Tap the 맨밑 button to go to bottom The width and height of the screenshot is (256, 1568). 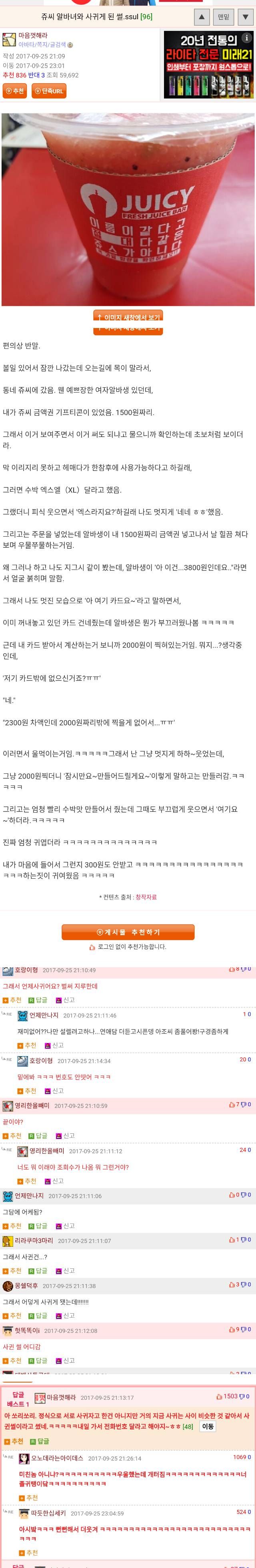point(224,16)
